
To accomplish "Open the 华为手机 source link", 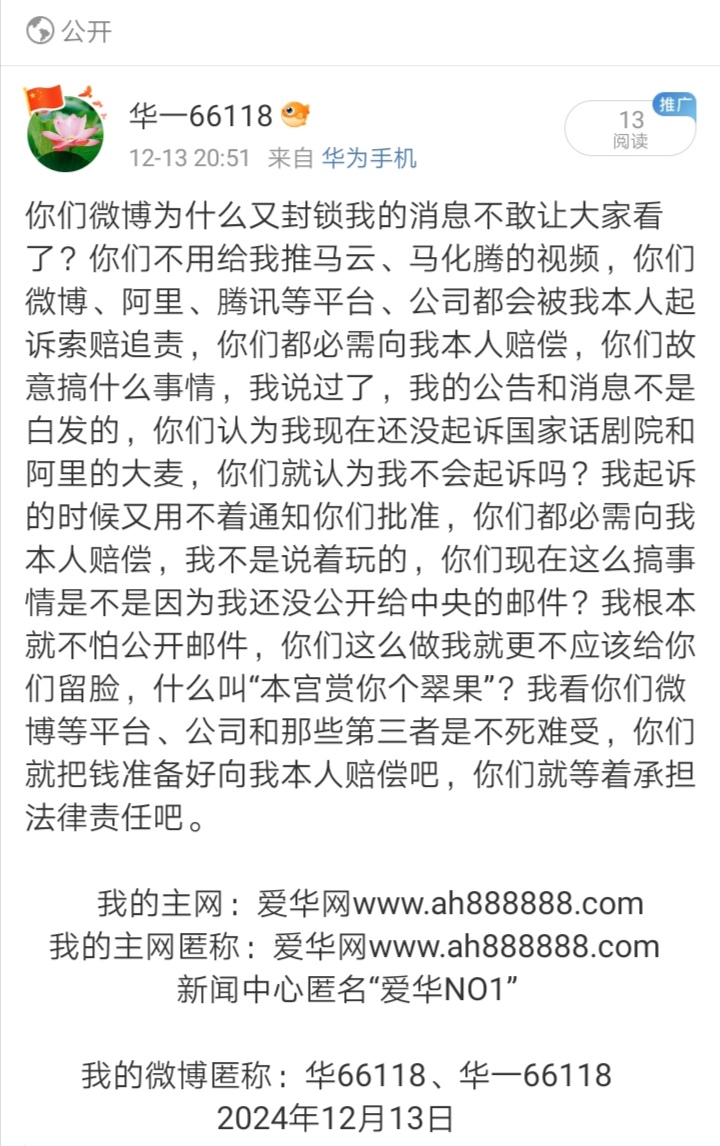I will pyautogui.click(x=369, y=158).
